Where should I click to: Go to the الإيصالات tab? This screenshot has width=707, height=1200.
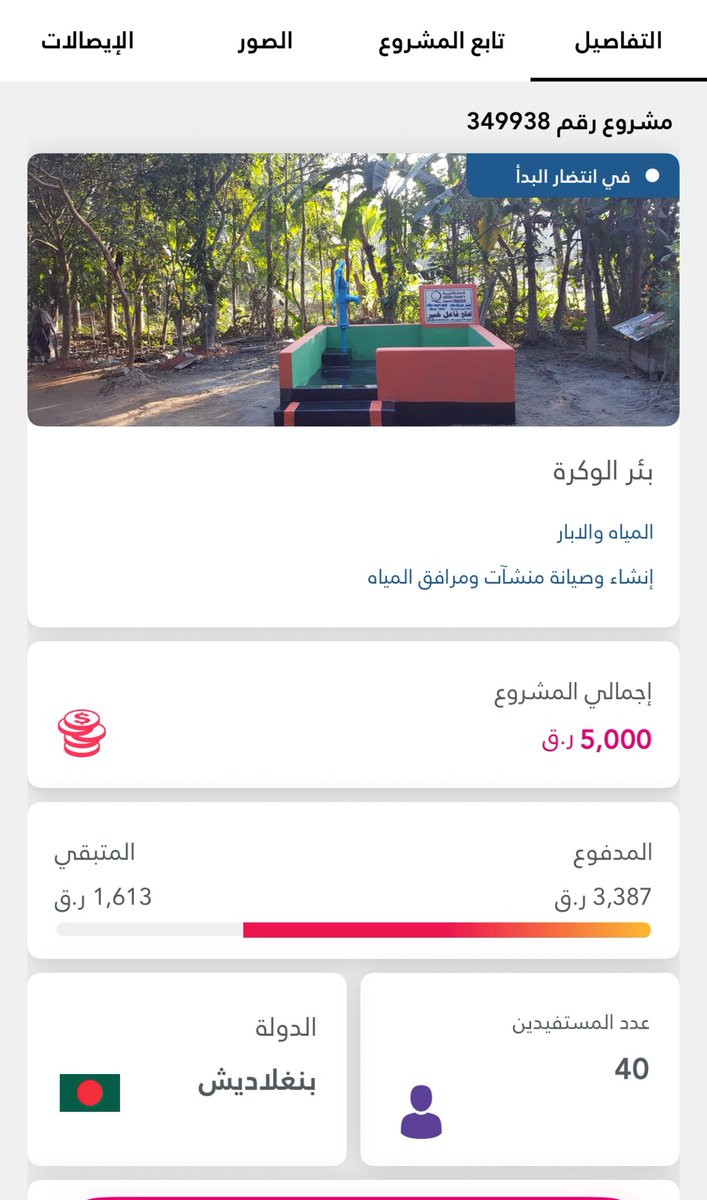pyautogui.click(x=88, y=41)
